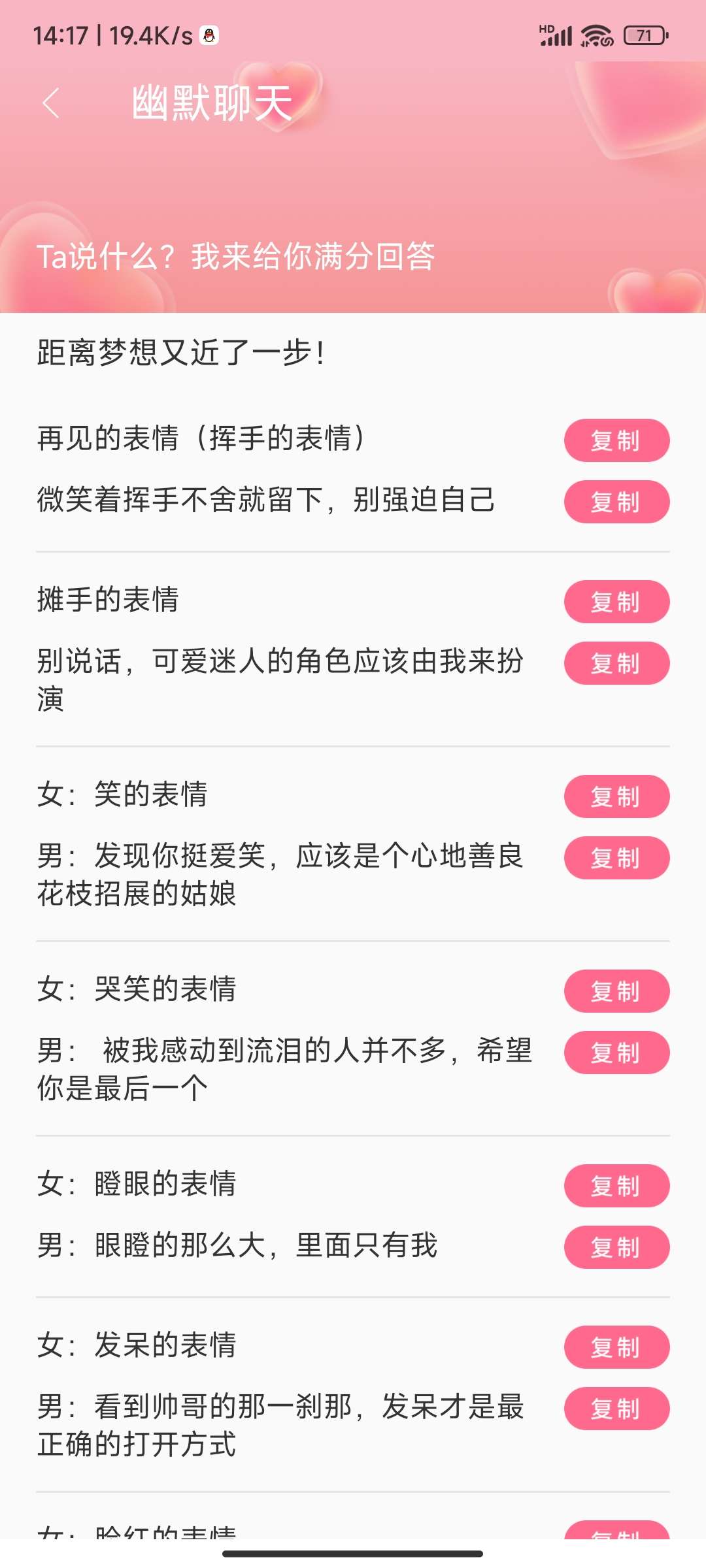Copy the reply 发现你挺爱笑
Screen dimensions: 706x1568
coord(616,858)
